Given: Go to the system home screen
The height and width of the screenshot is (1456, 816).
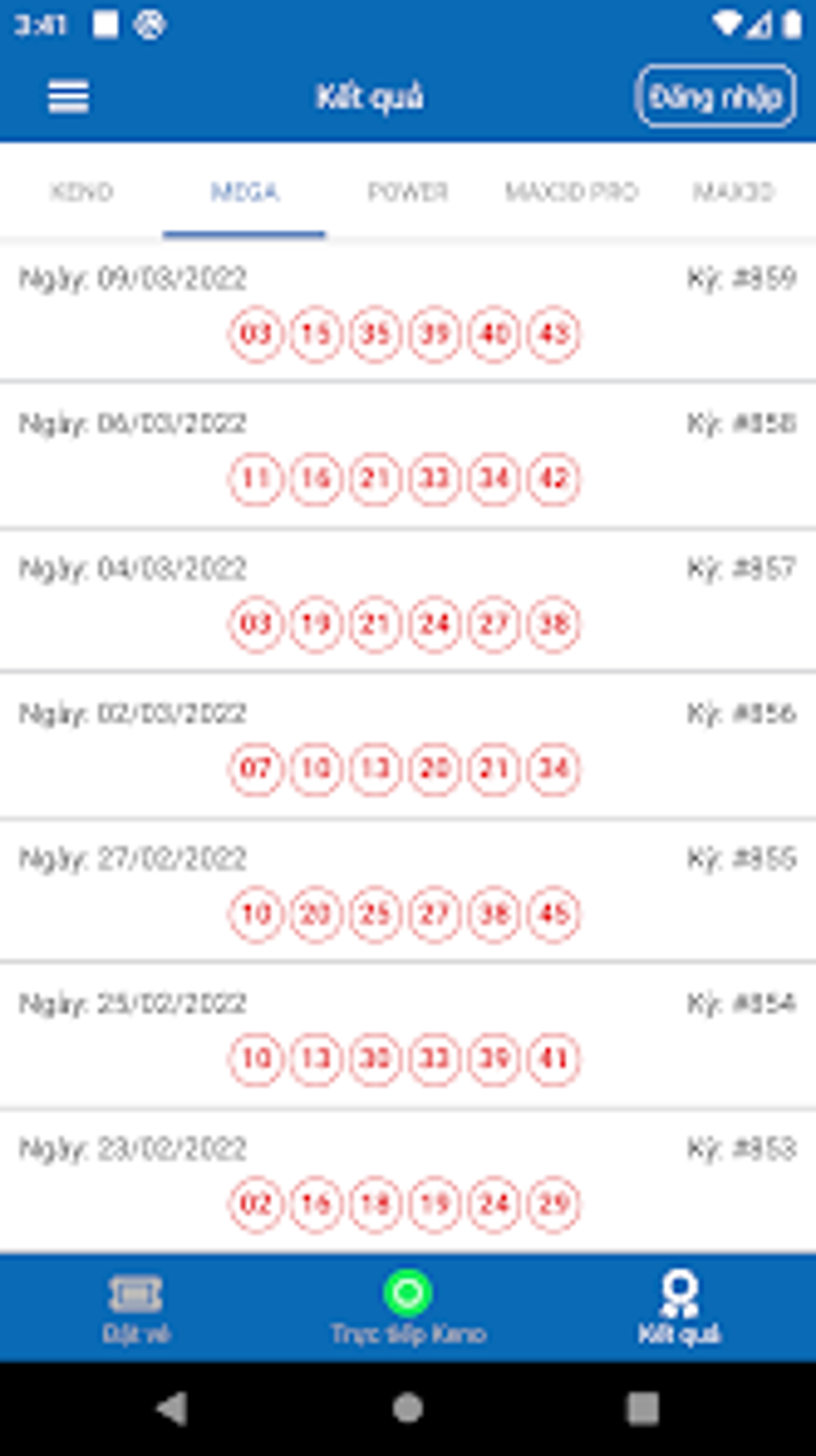Looking at the screenshot, I should [407, 1408].
